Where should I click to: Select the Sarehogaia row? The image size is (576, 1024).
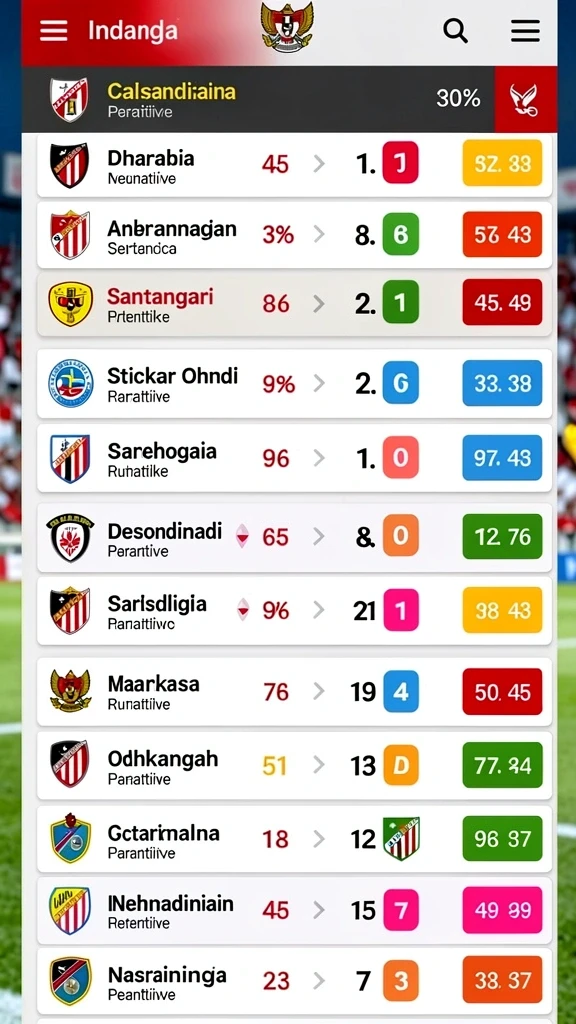[x=295, y=458]
